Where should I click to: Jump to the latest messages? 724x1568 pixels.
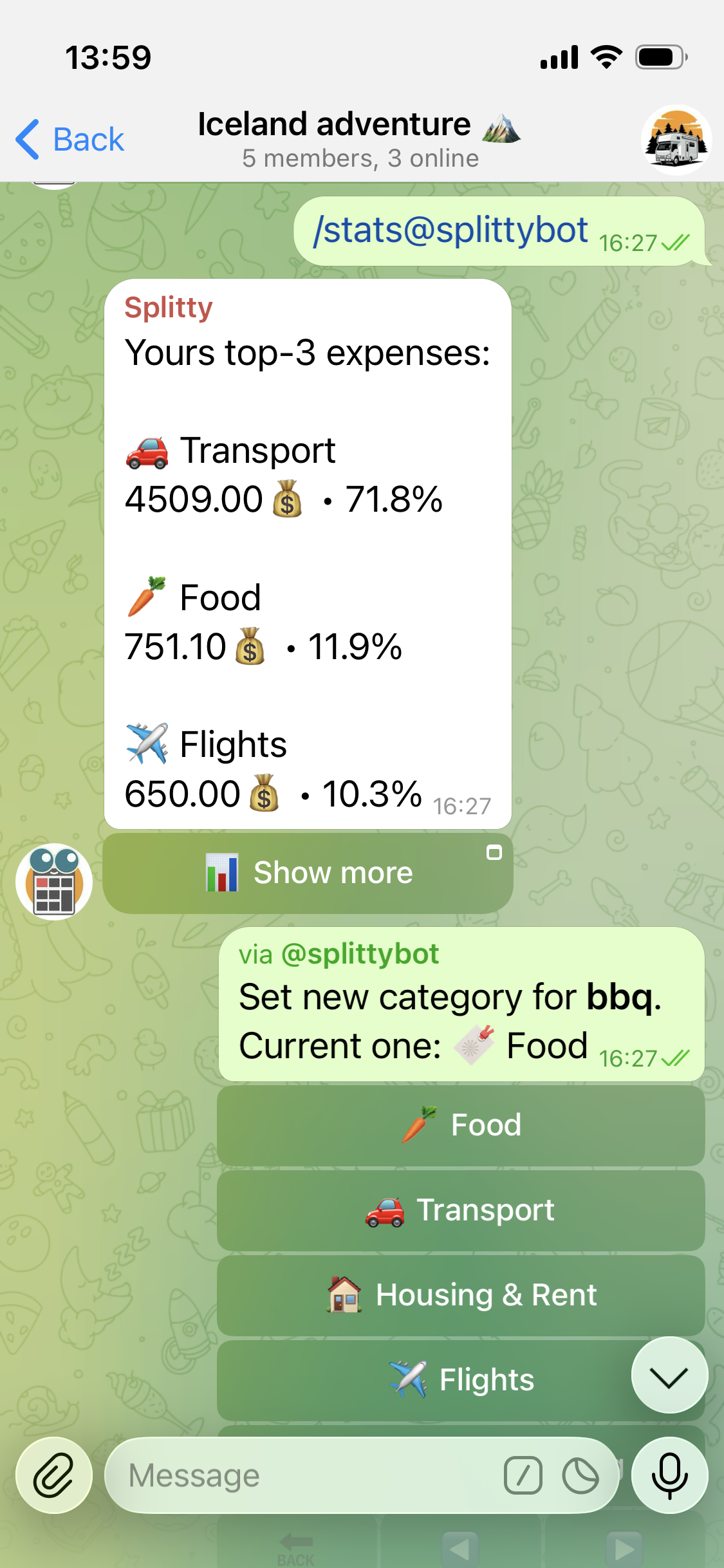669,1376
